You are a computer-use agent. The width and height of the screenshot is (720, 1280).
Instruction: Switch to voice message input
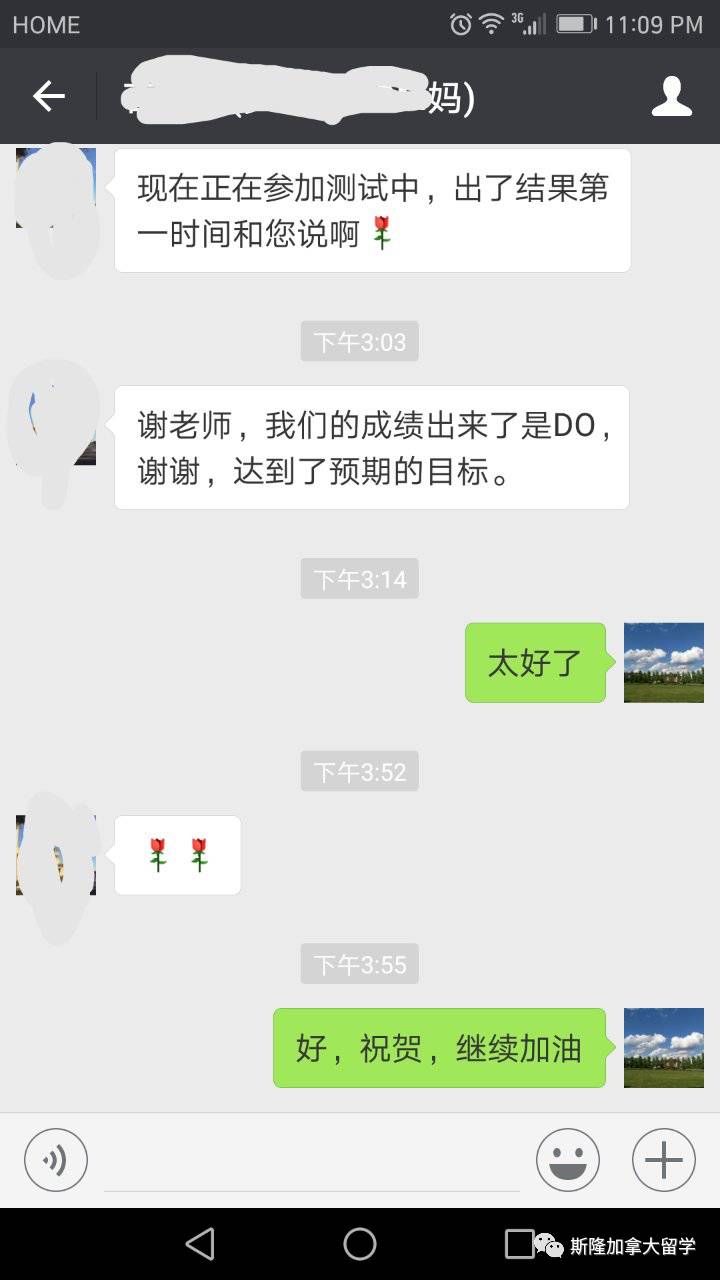point(56,1160)
